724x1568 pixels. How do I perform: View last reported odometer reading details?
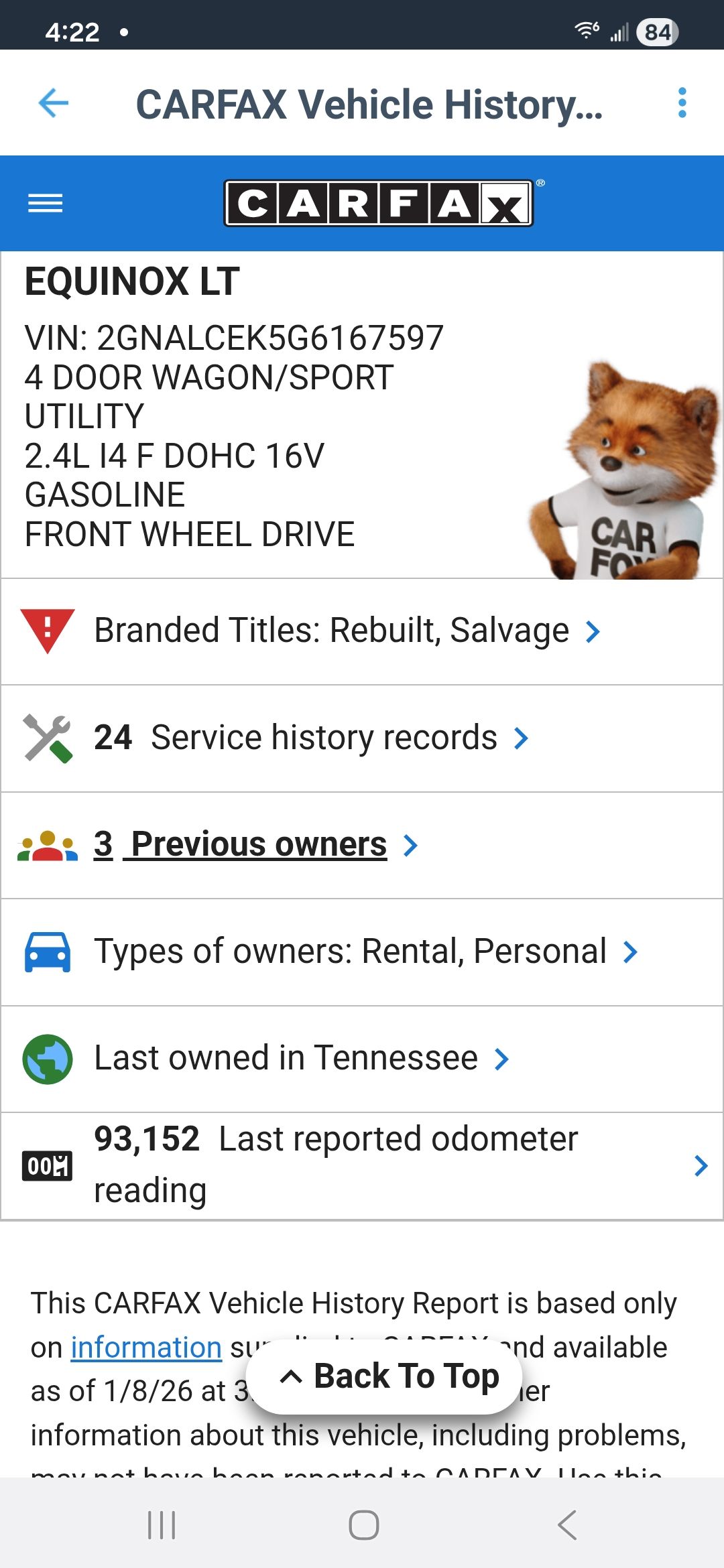click(362, 1165)
